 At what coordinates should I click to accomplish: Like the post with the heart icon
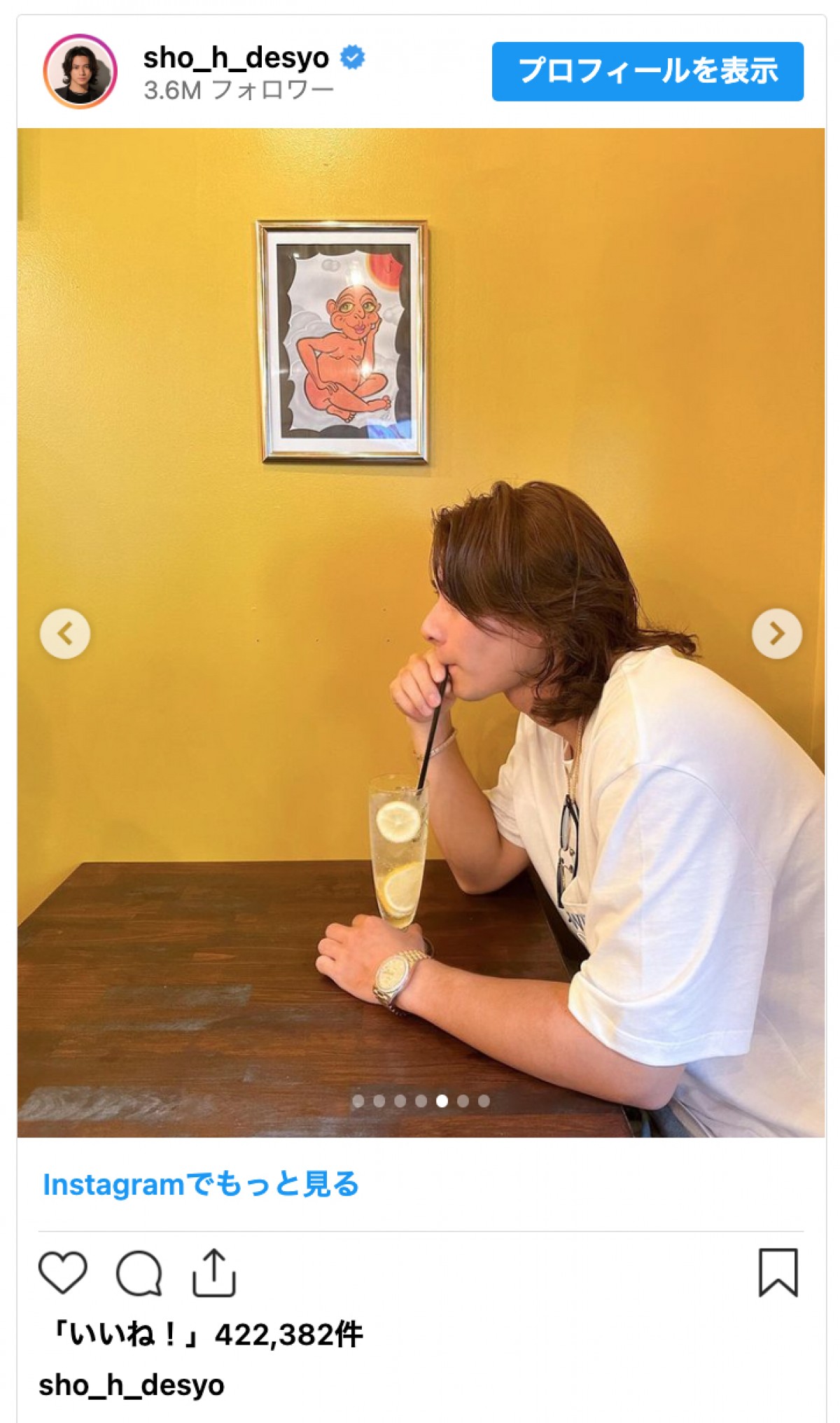click(x=63, y=1272)
